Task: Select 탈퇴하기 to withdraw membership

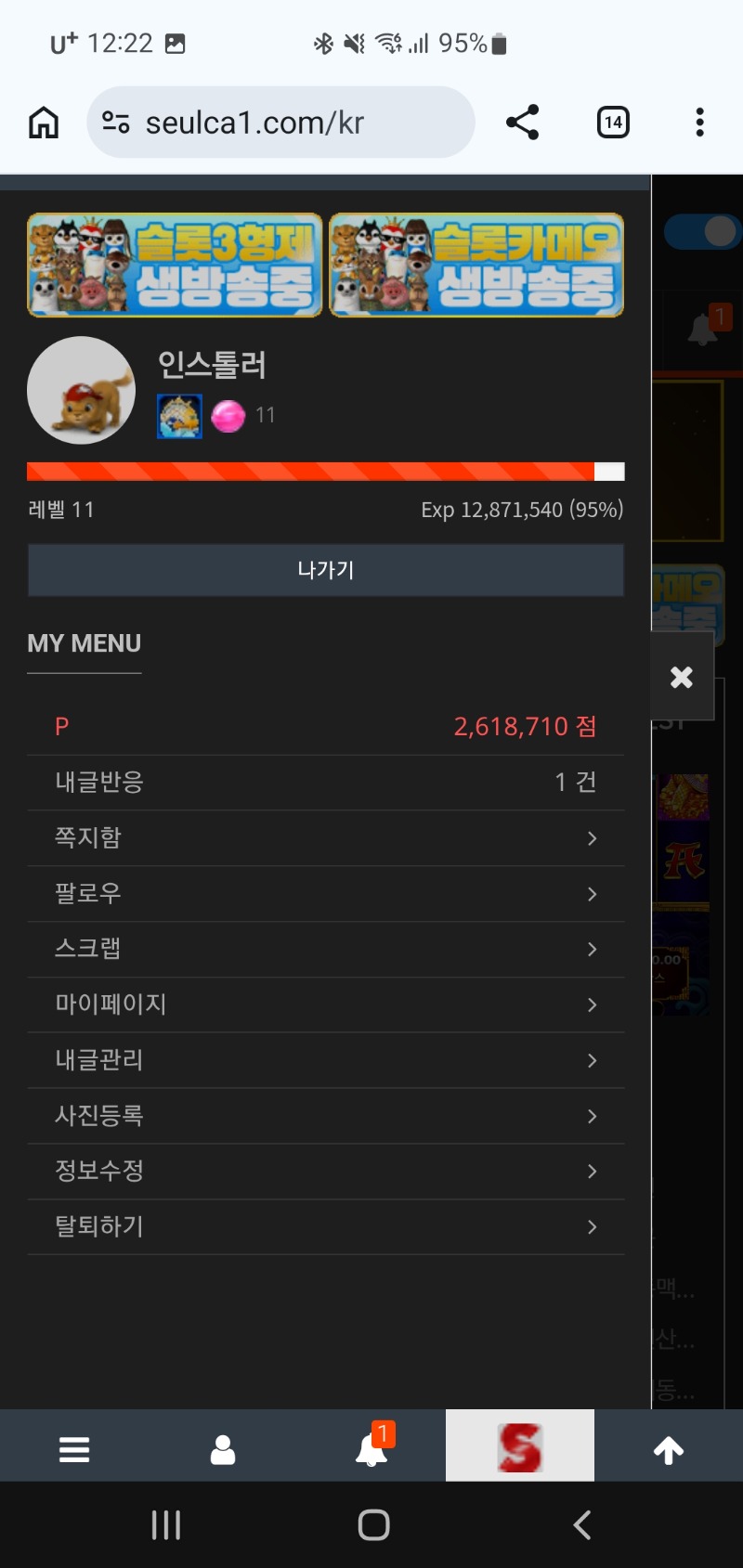Action: pyautogui.click(x=325, y=1227)
